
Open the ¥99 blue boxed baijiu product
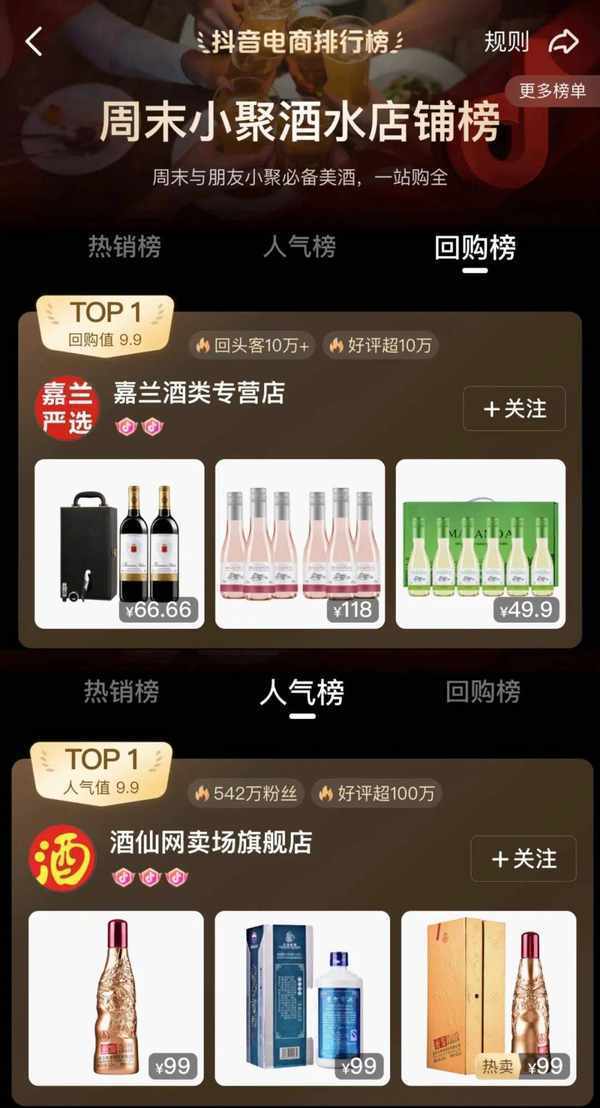[302, 997]
